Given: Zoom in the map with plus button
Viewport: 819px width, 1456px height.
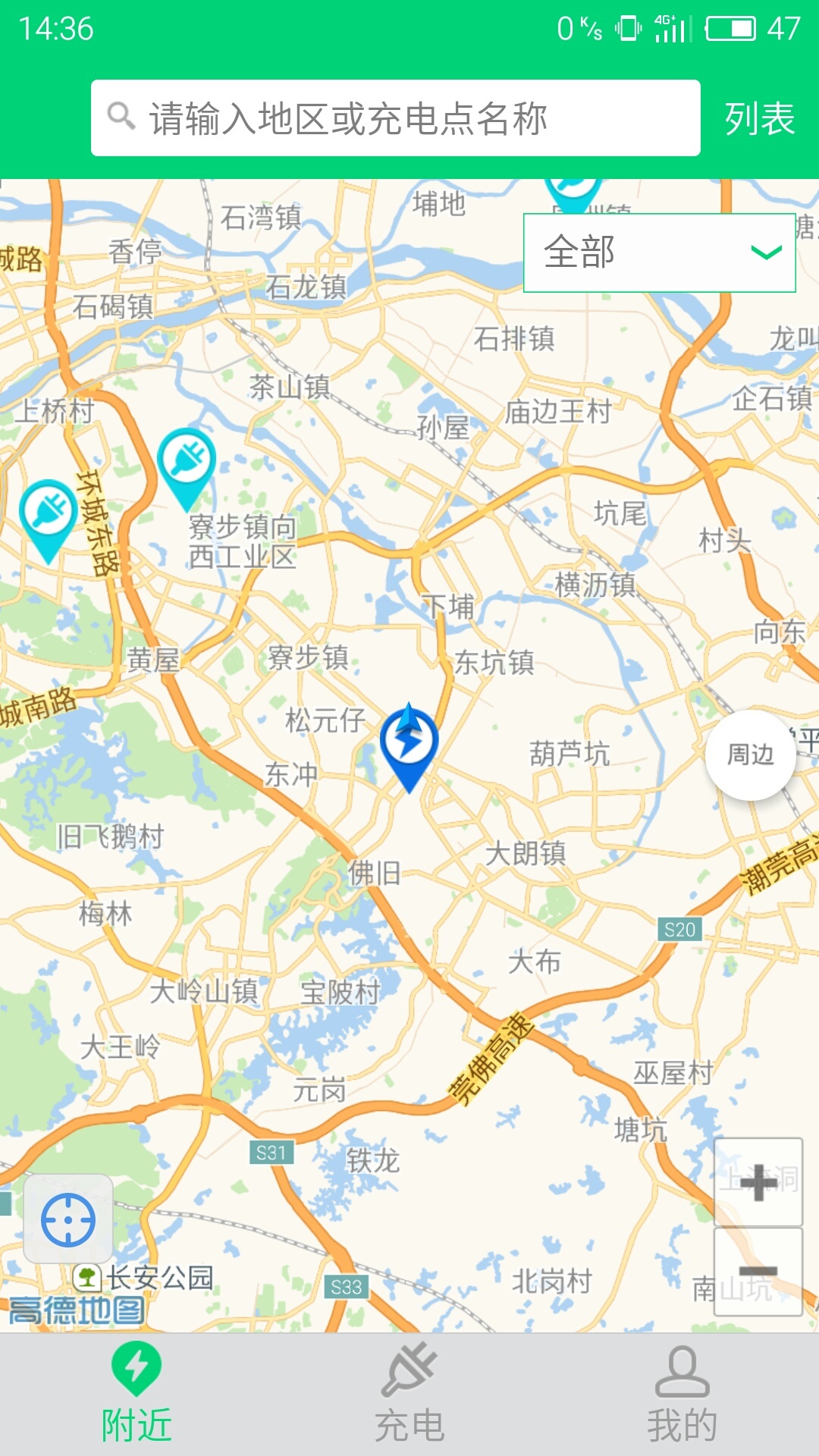Looking at the screenshot, I should [758, 1182].
